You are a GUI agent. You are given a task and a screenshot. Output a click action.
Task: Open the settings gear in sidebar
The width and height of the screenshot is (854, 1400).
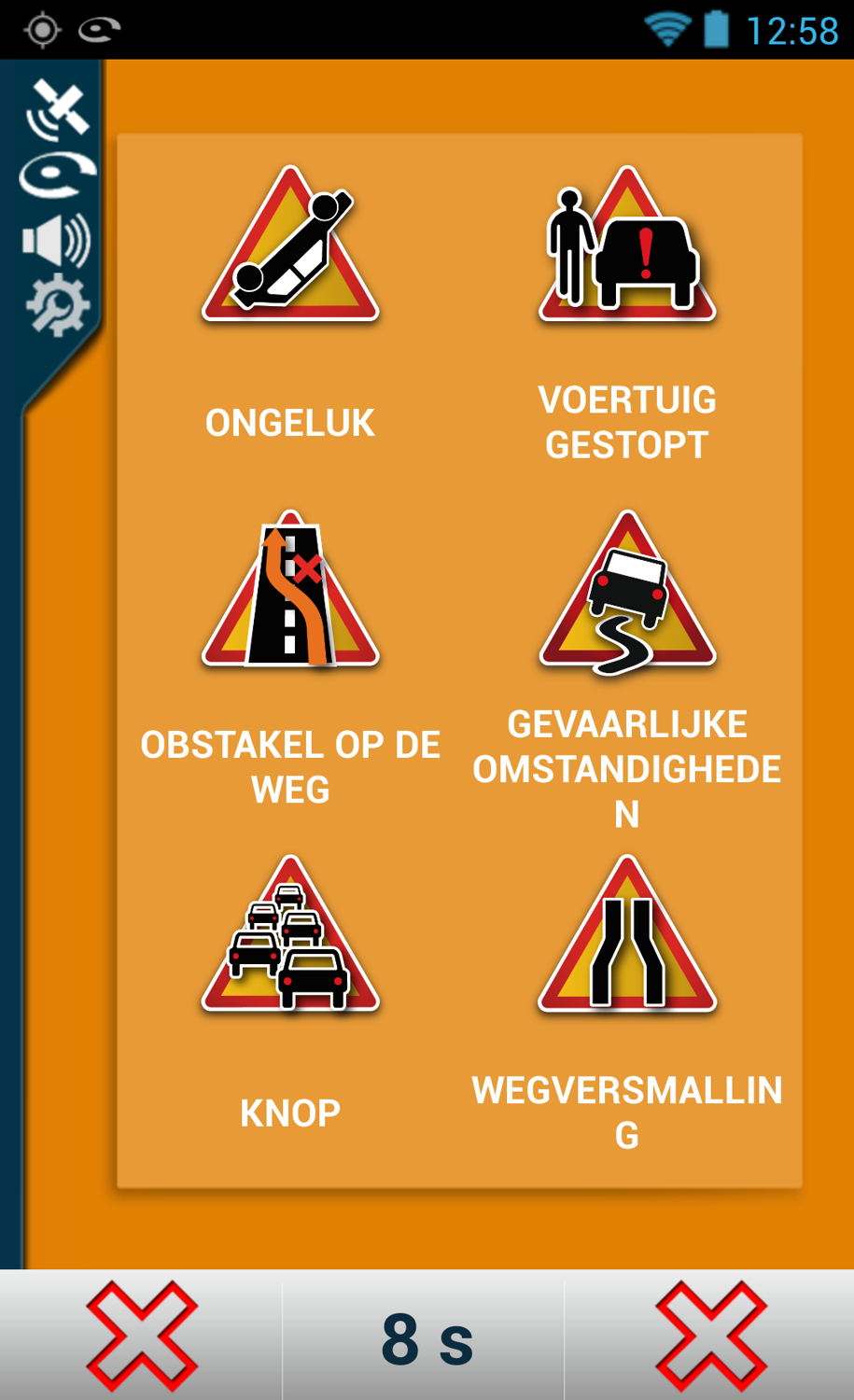[57, 304]
